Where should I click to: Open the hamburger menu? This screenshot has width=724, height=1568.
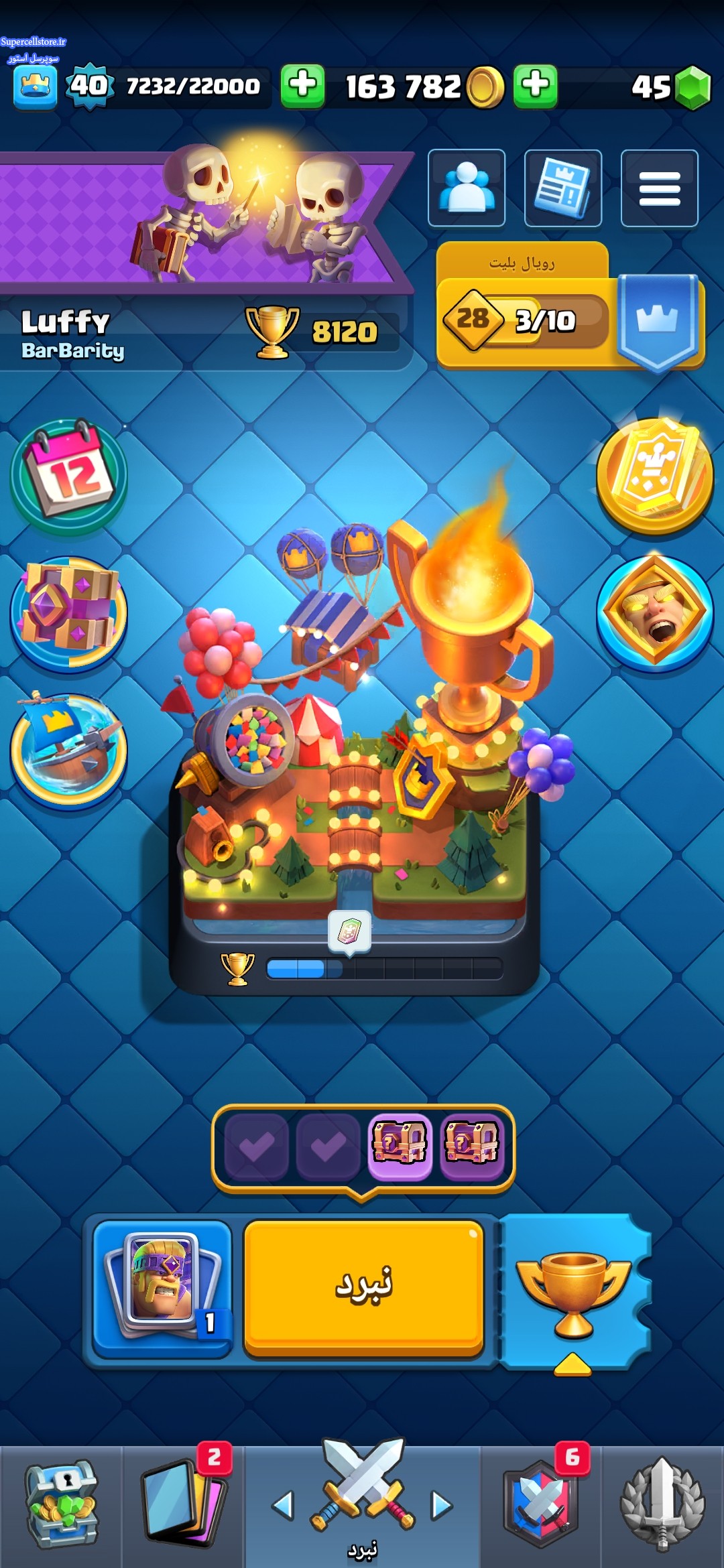pyautogui.click(x=660, y=188)
